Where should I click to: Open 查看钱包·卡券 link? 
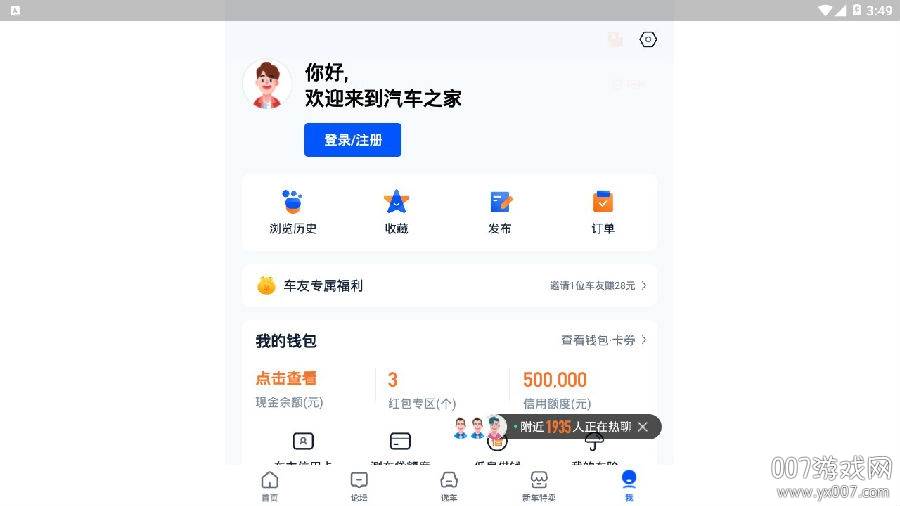[603, 340]
